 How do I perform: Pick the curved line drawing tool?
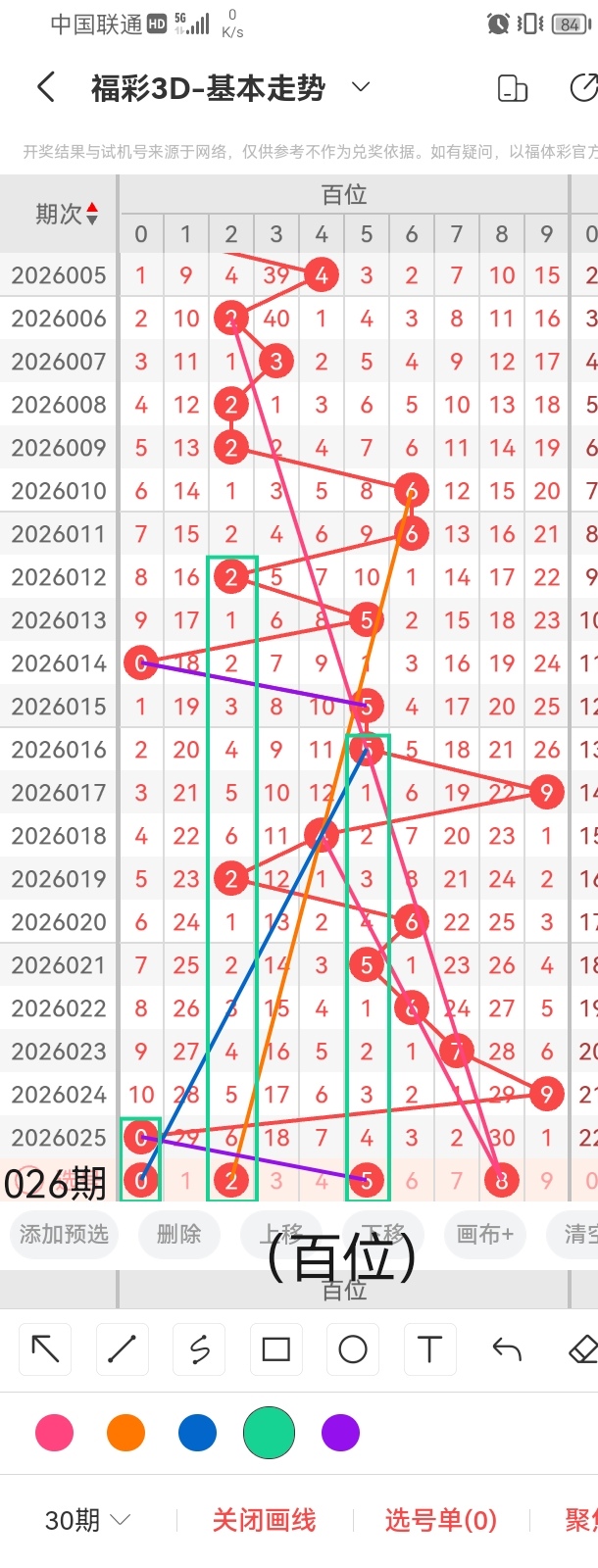tap(199, 1349)
